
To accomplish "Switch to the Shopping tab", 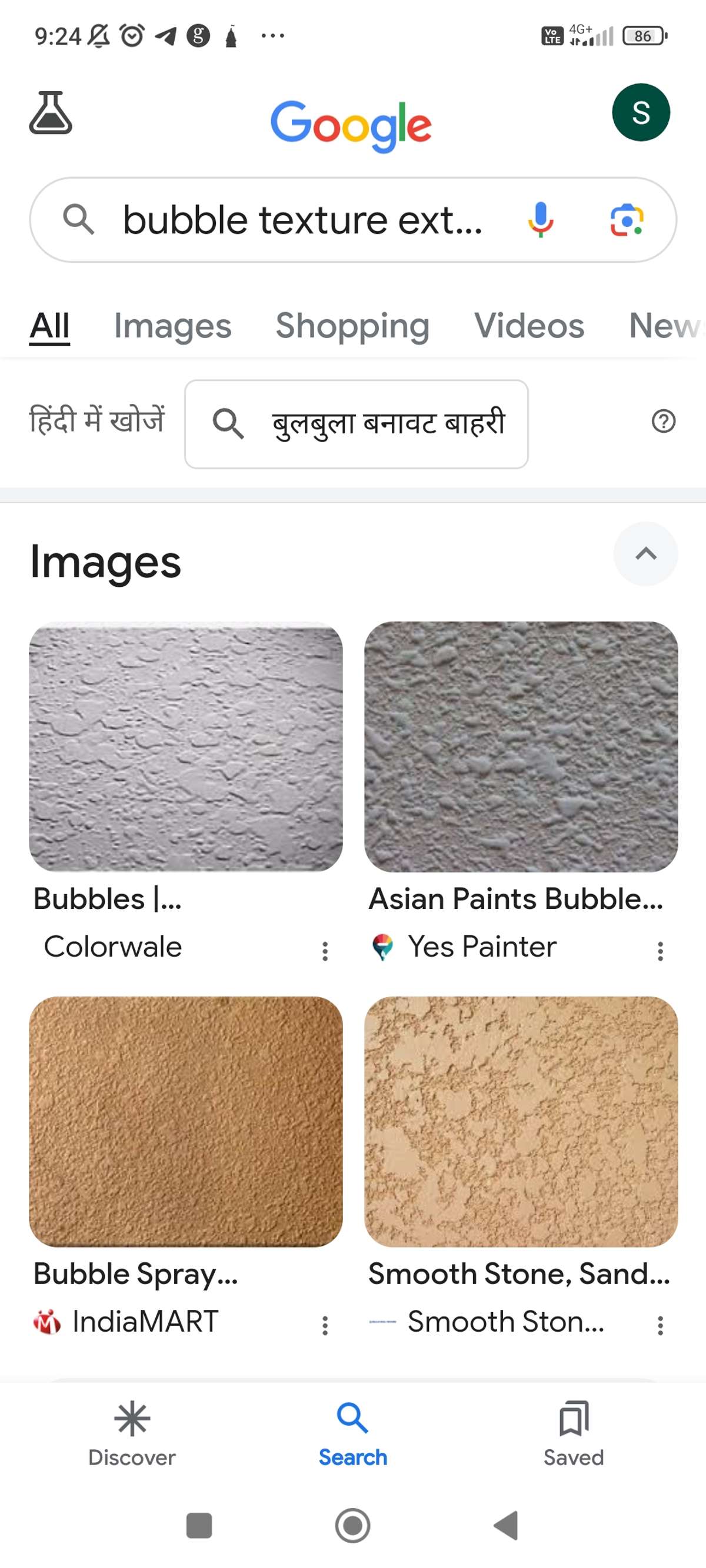I will (x=352, y=326).
